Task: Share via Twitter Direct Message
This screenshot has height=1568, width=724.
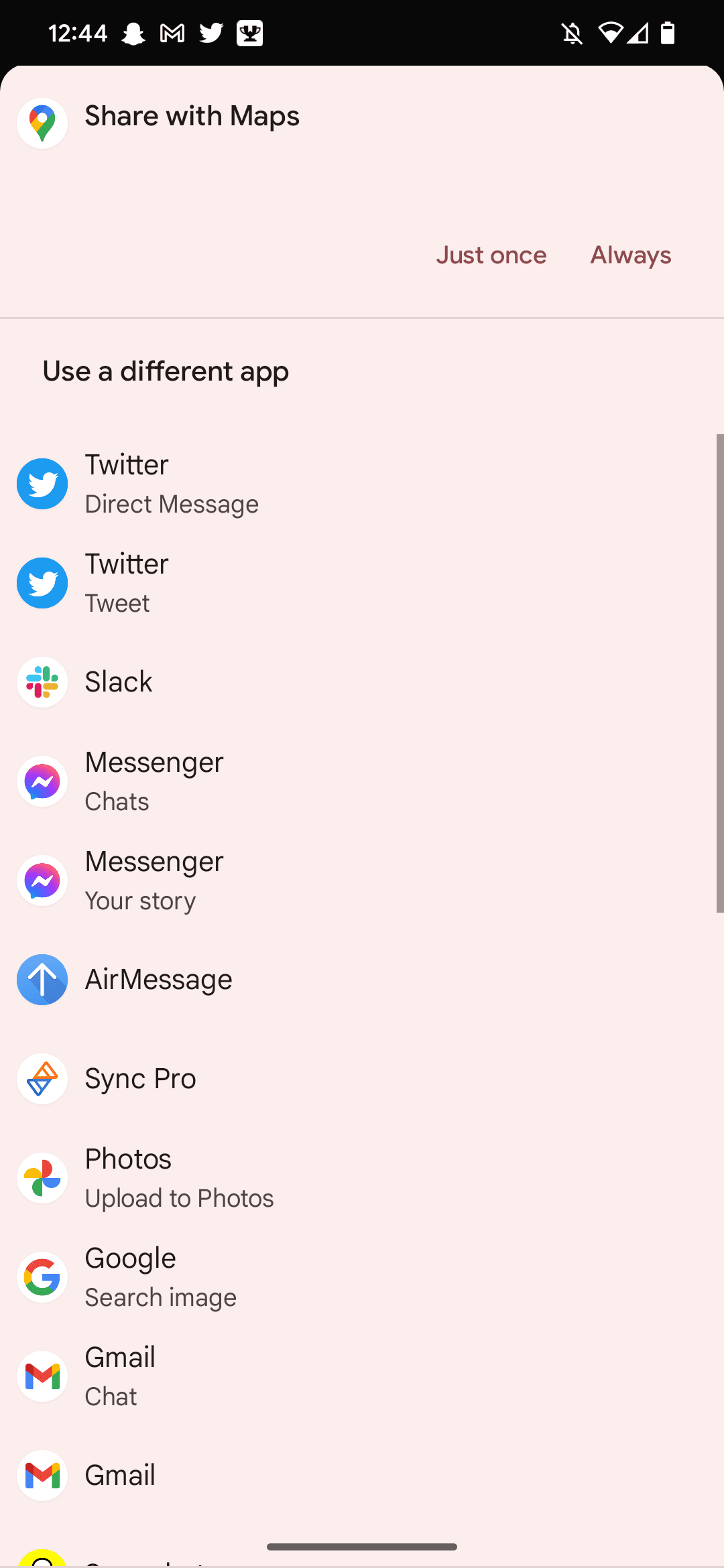Action: [172, 484]
